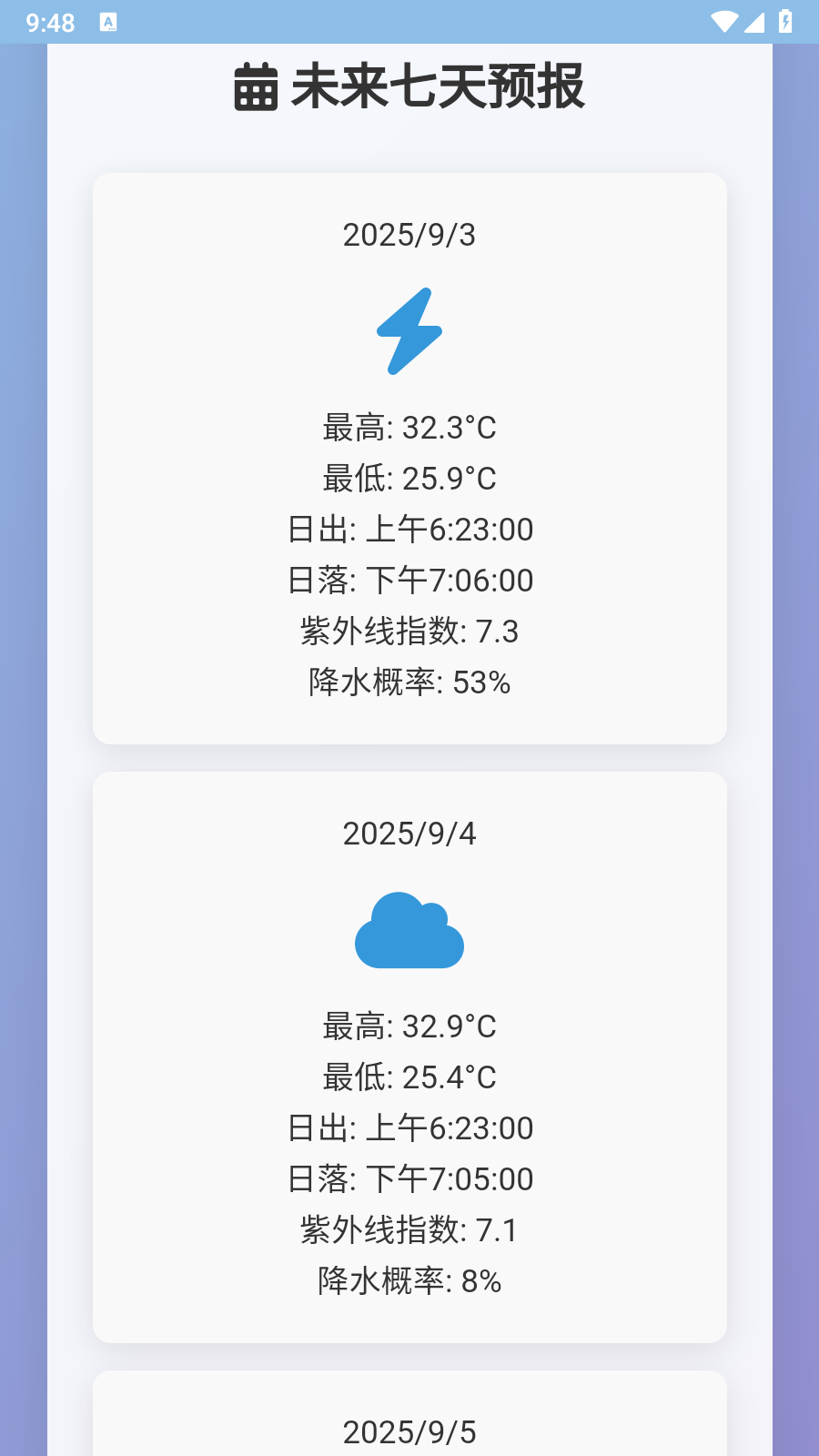Tap the battery indicator in the status bar
Image resolution: width=819 pixels, height=1456 pixels.
(786, 23)
